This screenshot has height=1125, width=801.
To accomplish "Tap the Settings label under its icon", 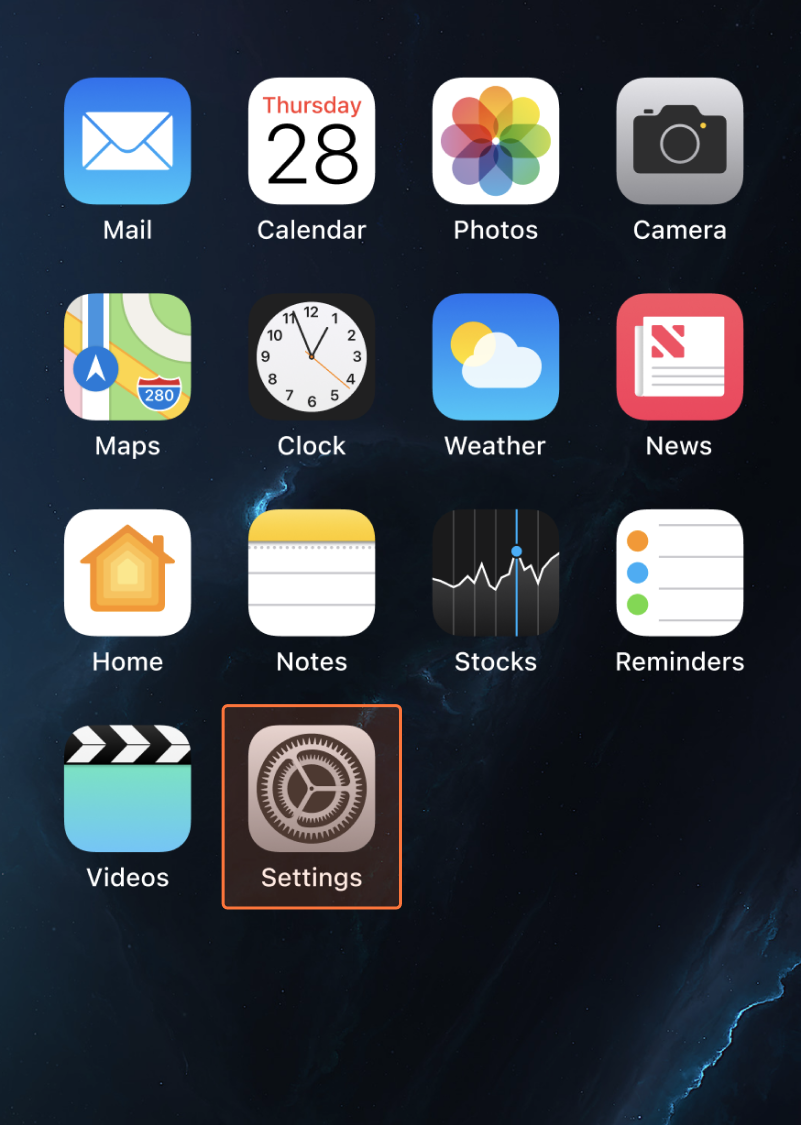I will 311,877.
